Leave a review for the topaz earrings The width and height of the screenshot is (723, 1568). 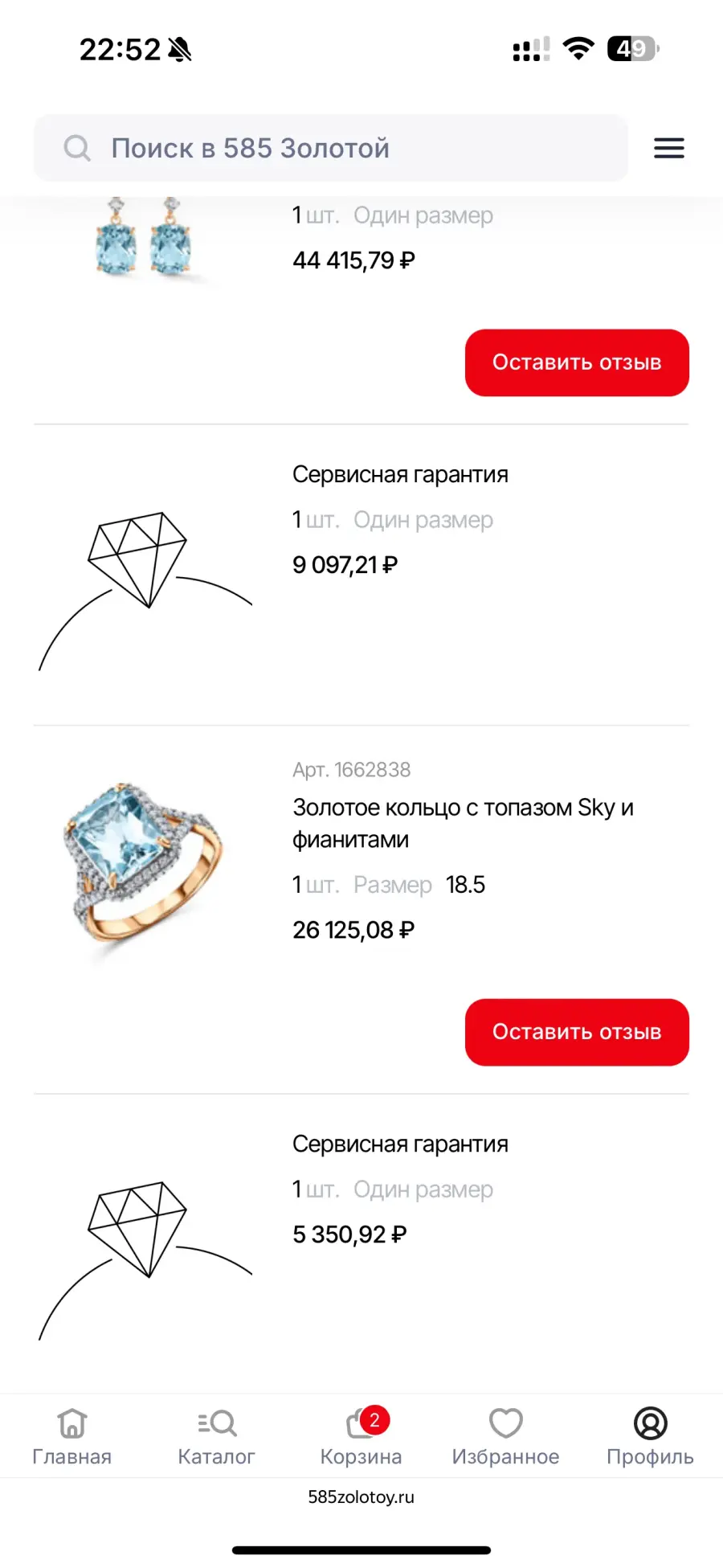(x=577, y=362)
